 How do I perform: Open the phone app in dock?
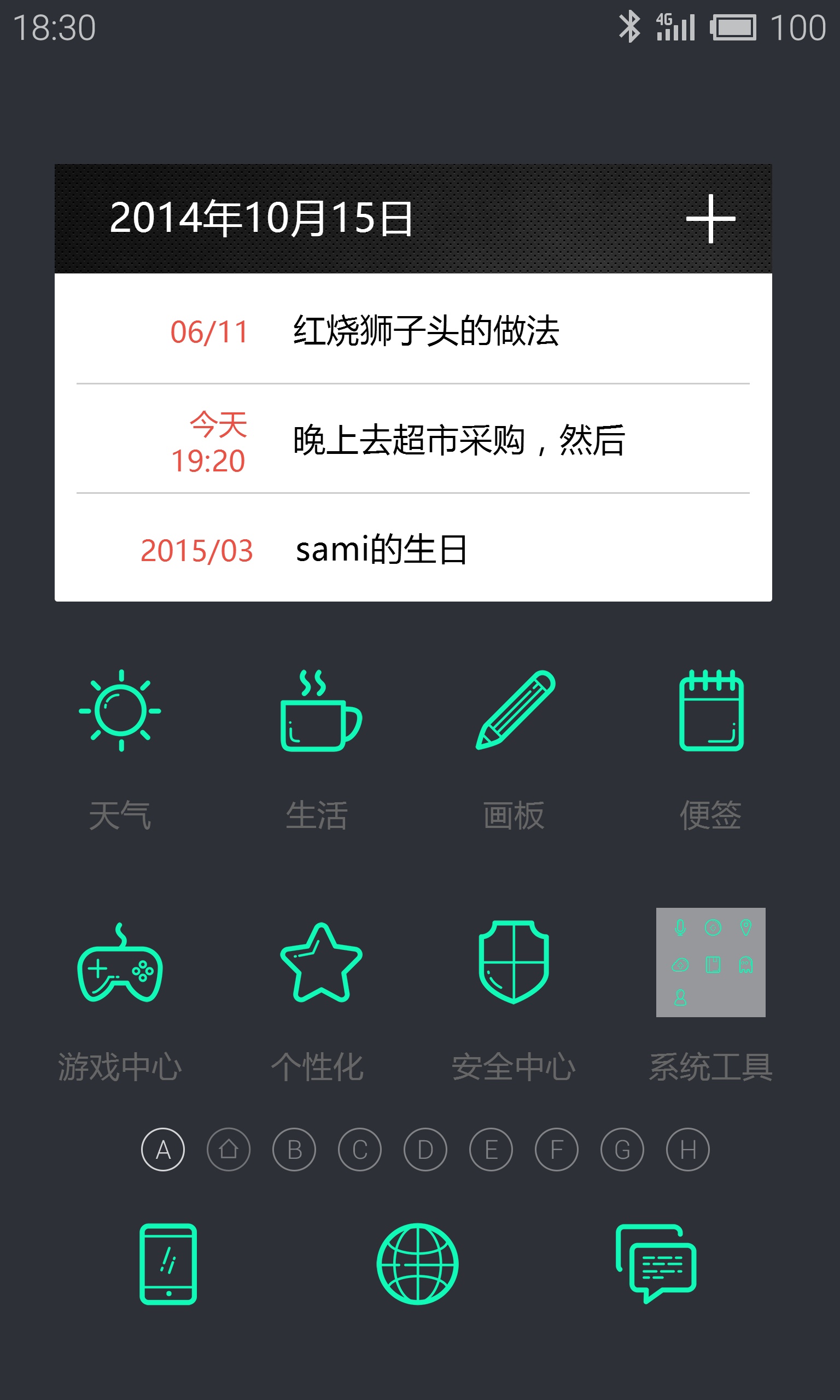[x=168, y=1264]
